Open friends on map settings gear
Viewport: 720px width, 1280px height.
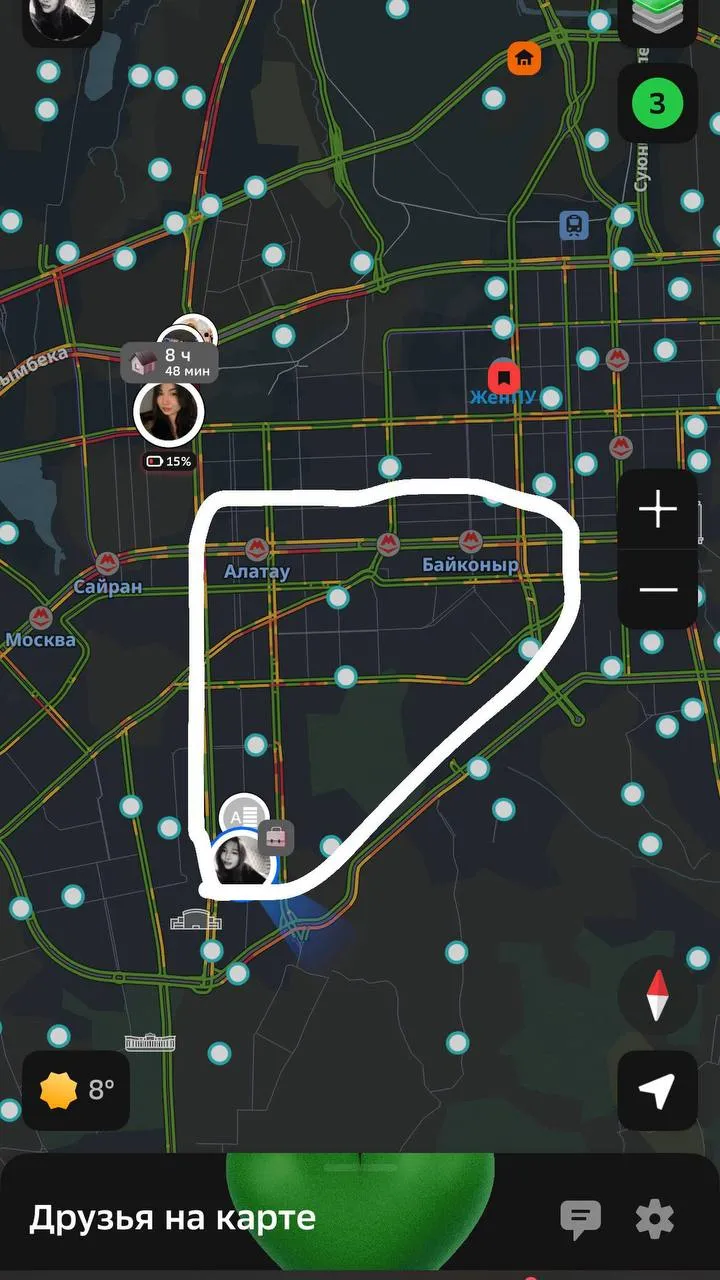pos(655,1218)
